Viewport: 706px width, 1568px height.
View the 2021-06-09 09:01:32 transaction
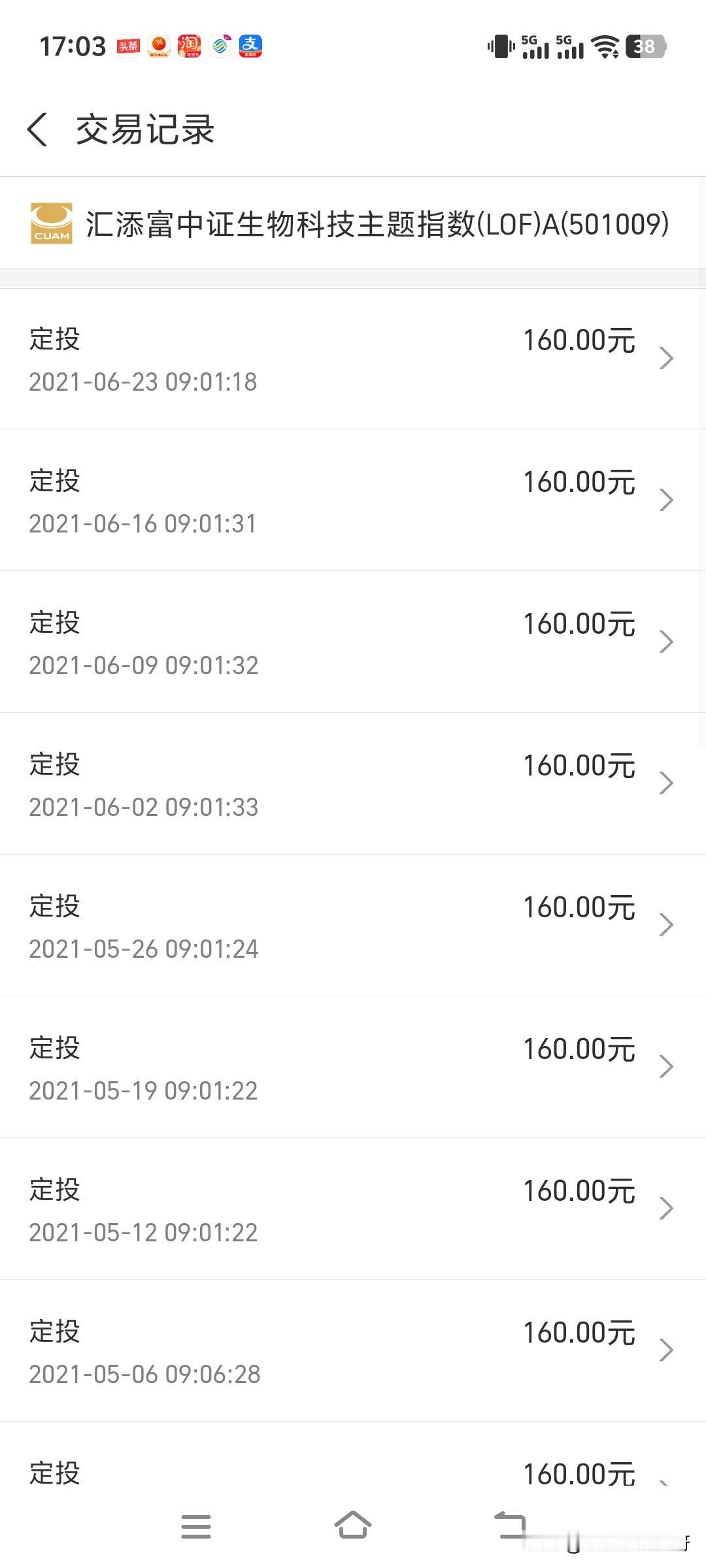point(353,642)
